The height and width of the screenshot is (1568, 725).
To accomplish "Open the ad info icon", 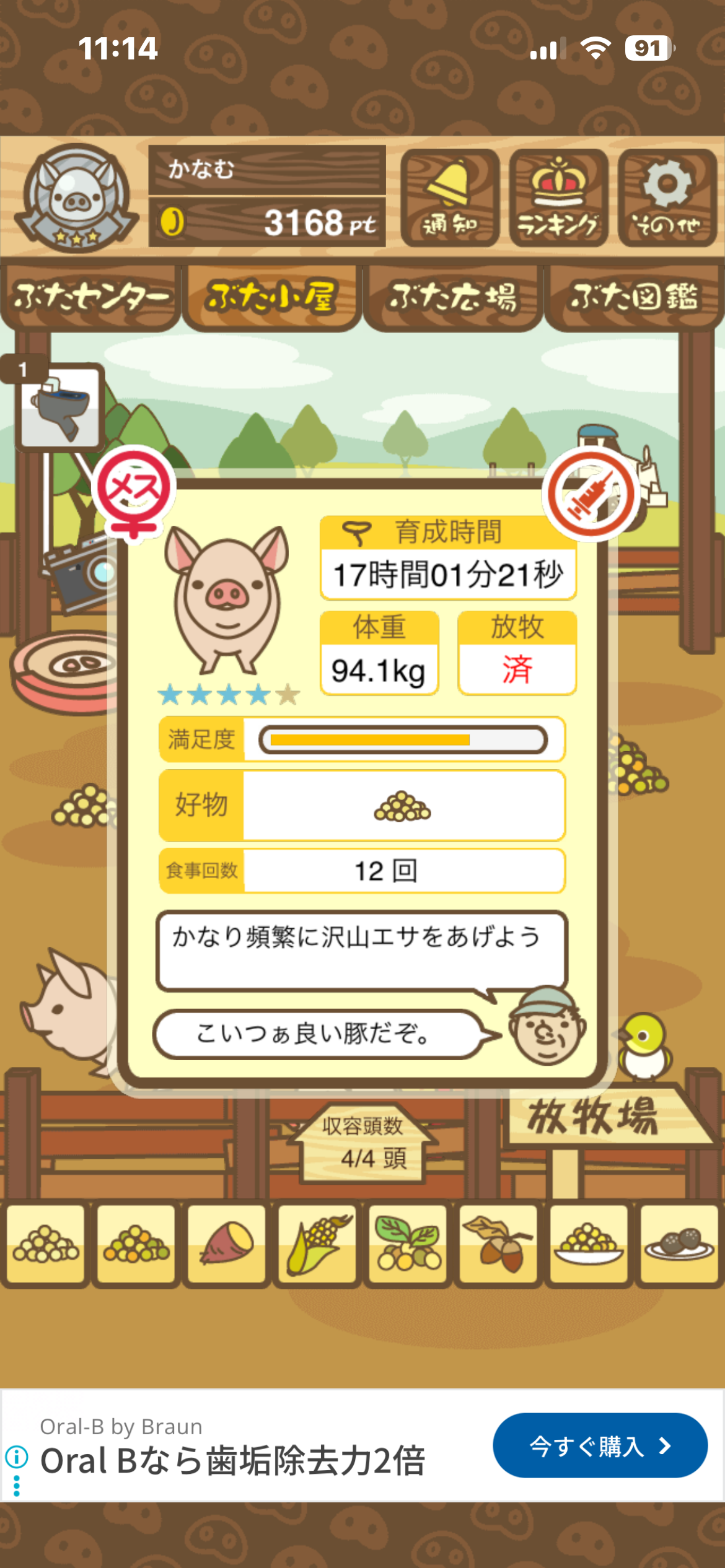I will coord(17,1457).
